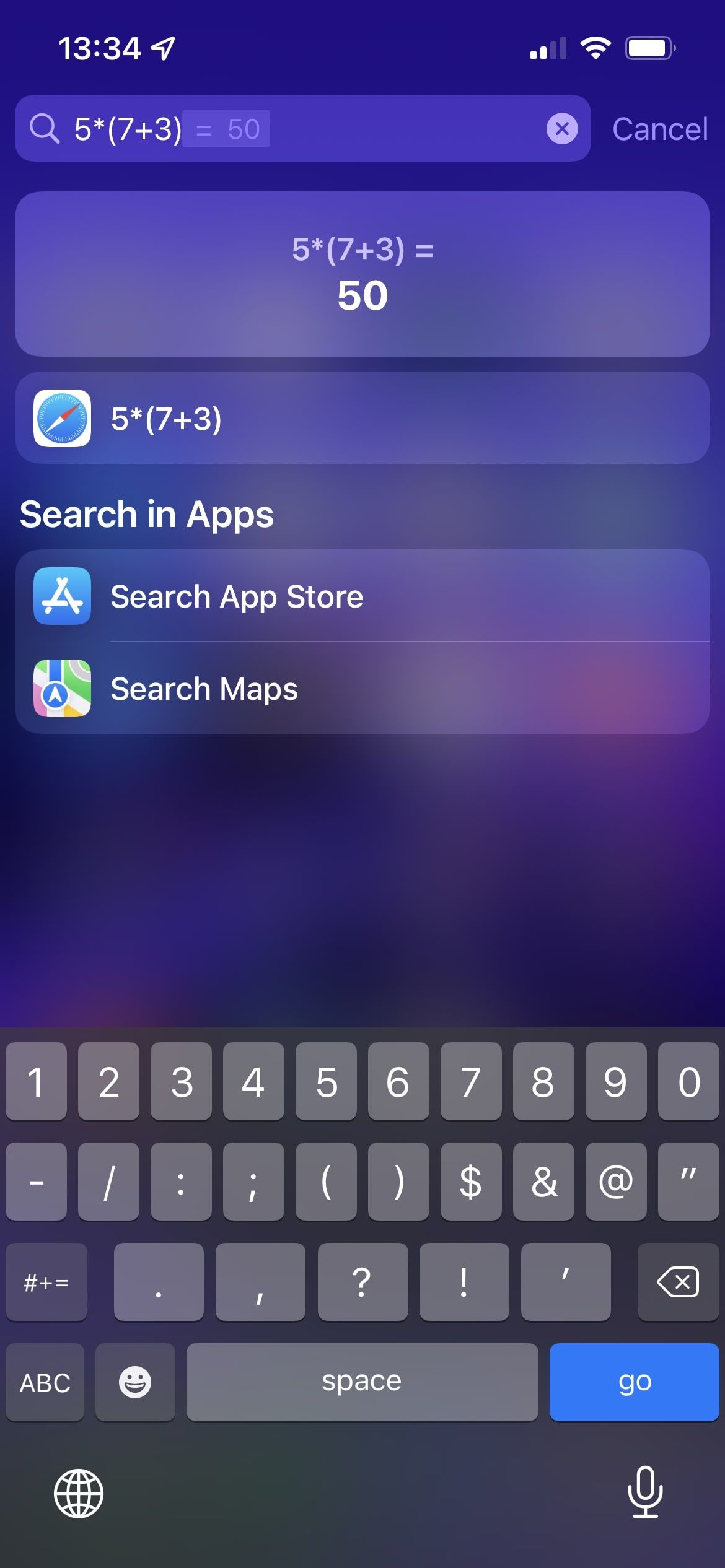The height and width of the screenshot is (1568, 725).
Task: Switch keyboard to ABC letters
Action: [x=45, y=1382]
